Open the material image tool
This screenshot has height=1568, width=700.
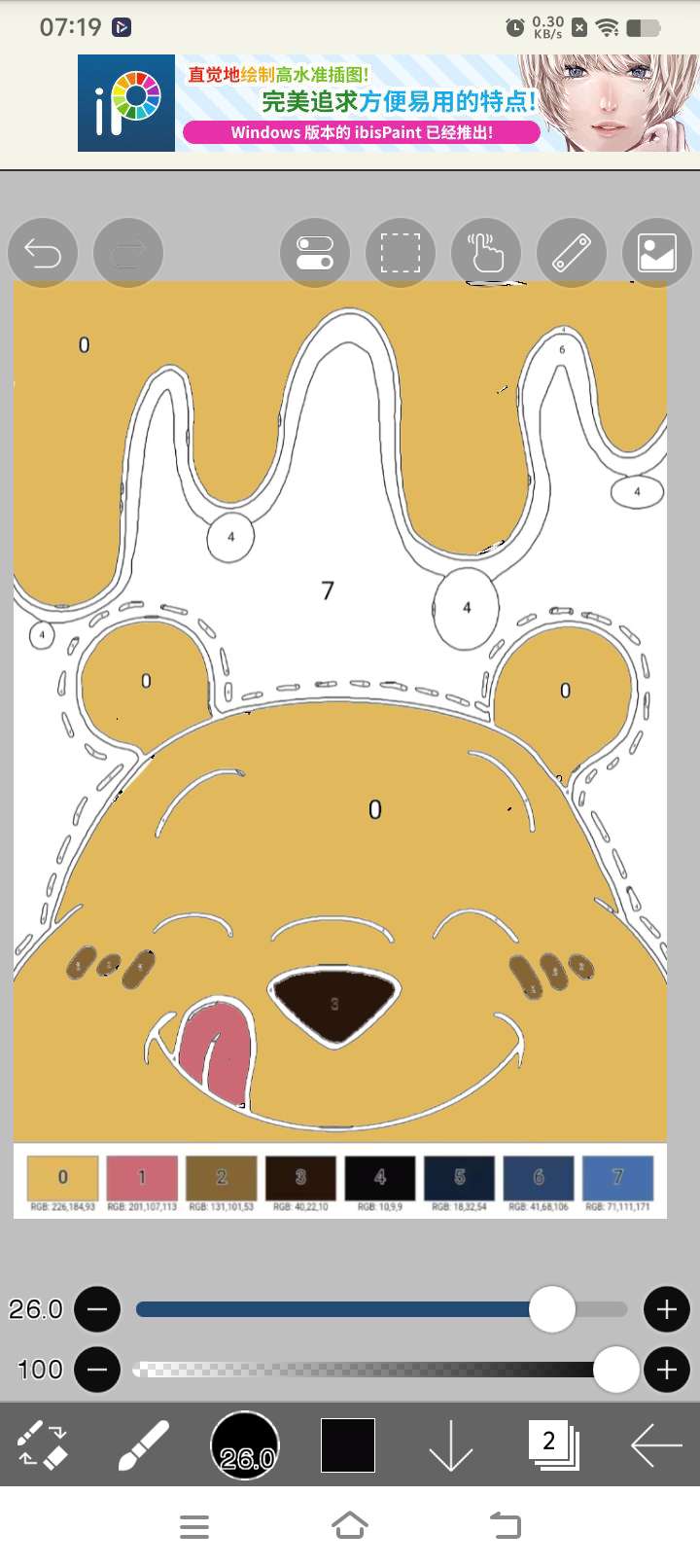(x=657, y=254)
